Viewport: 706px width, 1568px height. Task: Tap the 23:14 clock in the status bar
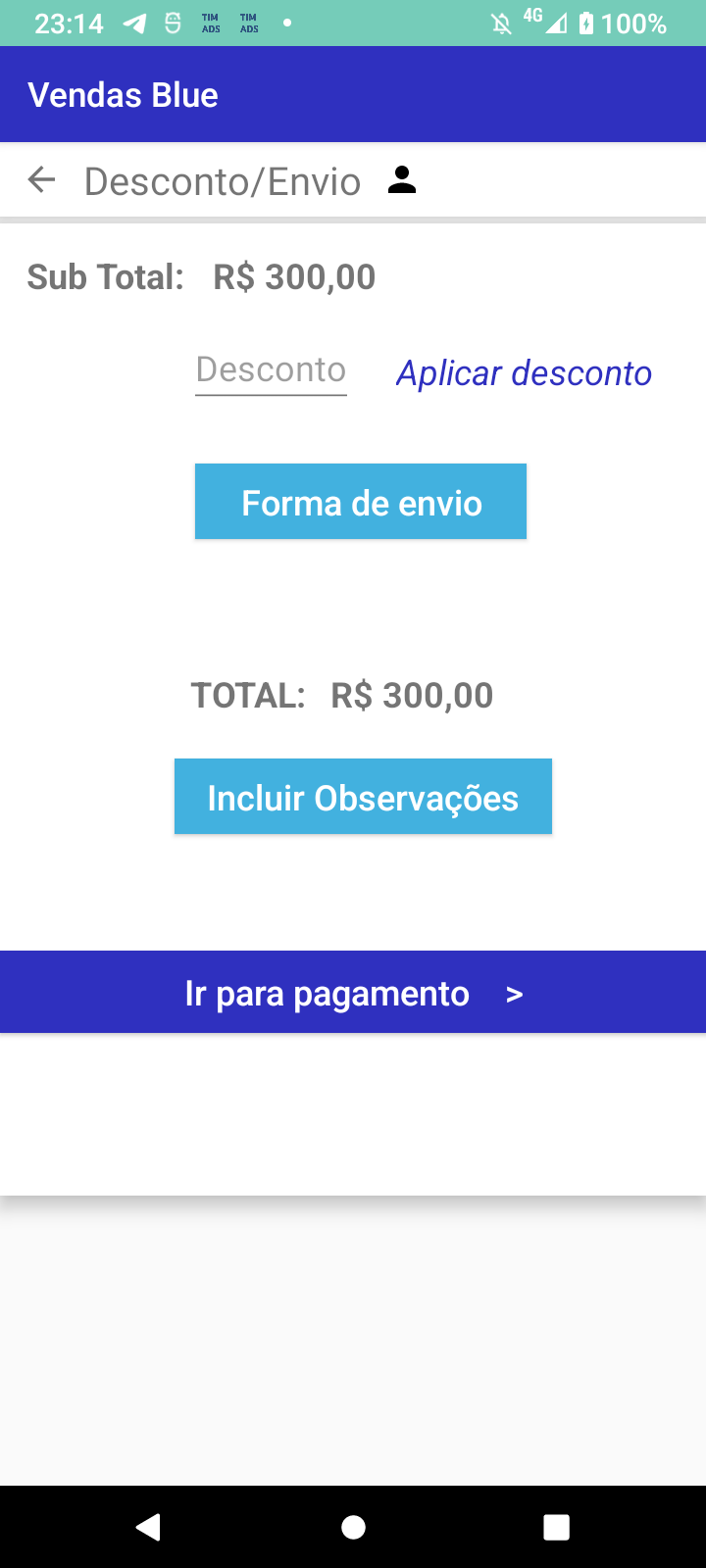(67, 22)
